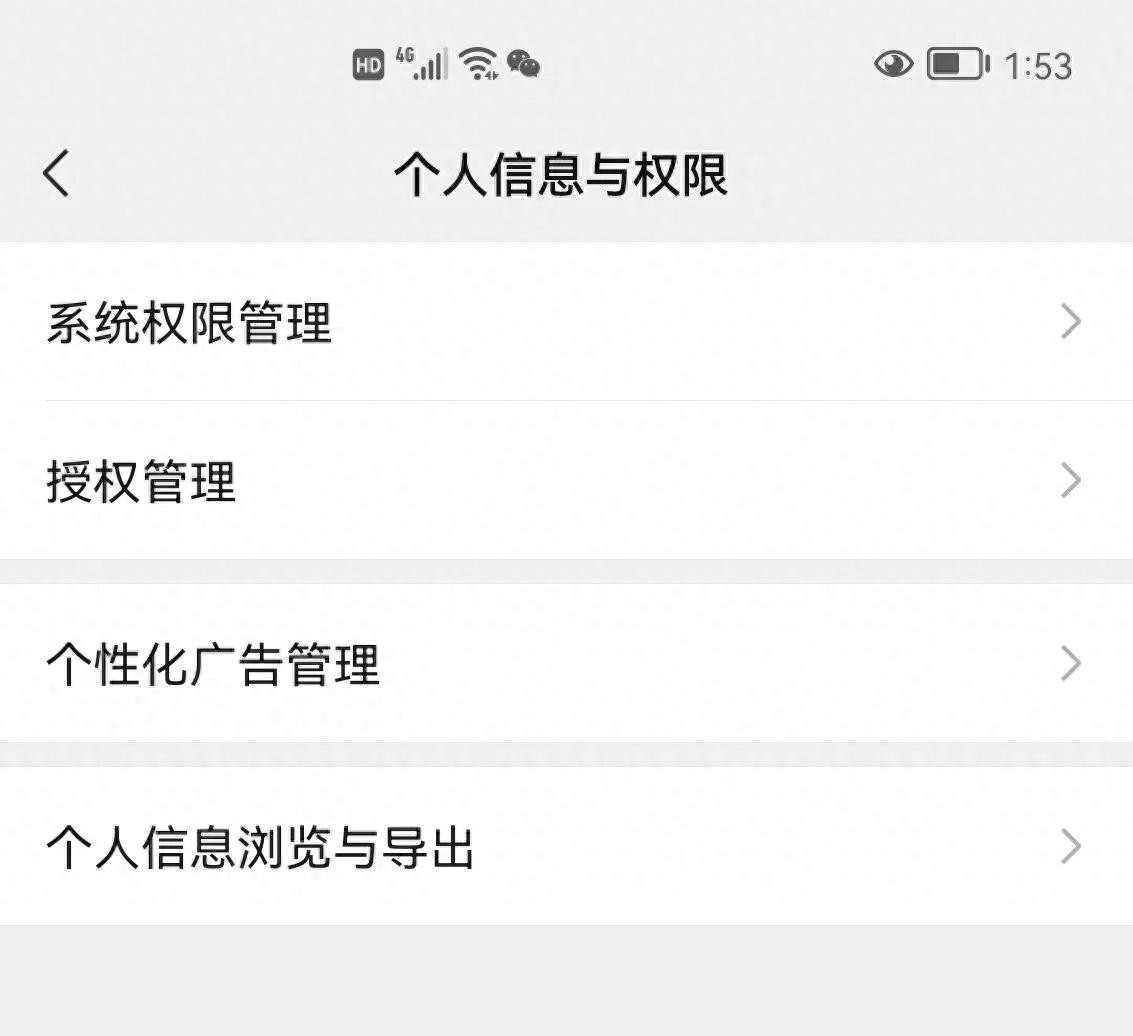Go back using the top-left arrow
Viewport: 1133px width, 1036px height.
tap(57, 173)
